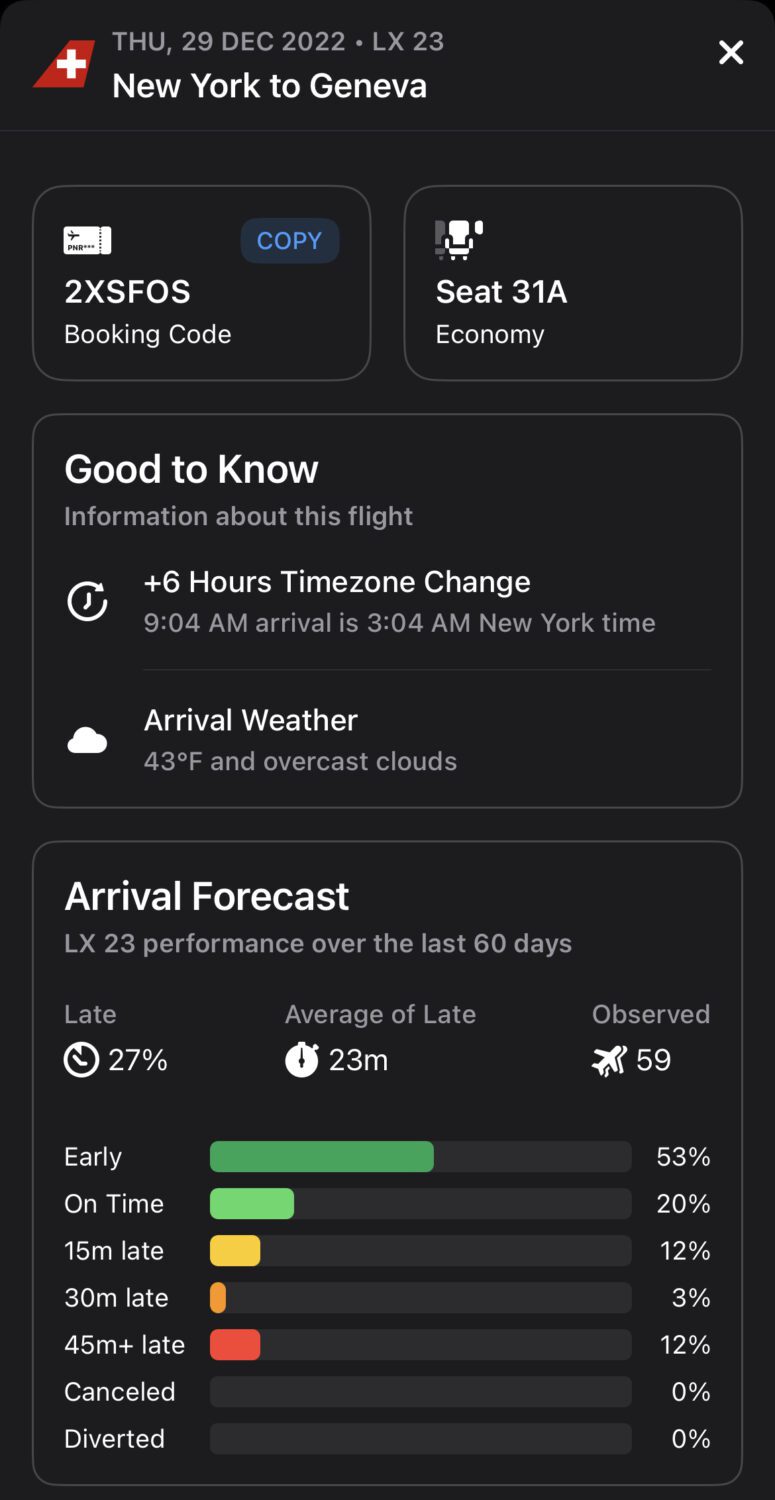Tap the cloud icon next to Arrival Weather

click(x=89, y=740)
